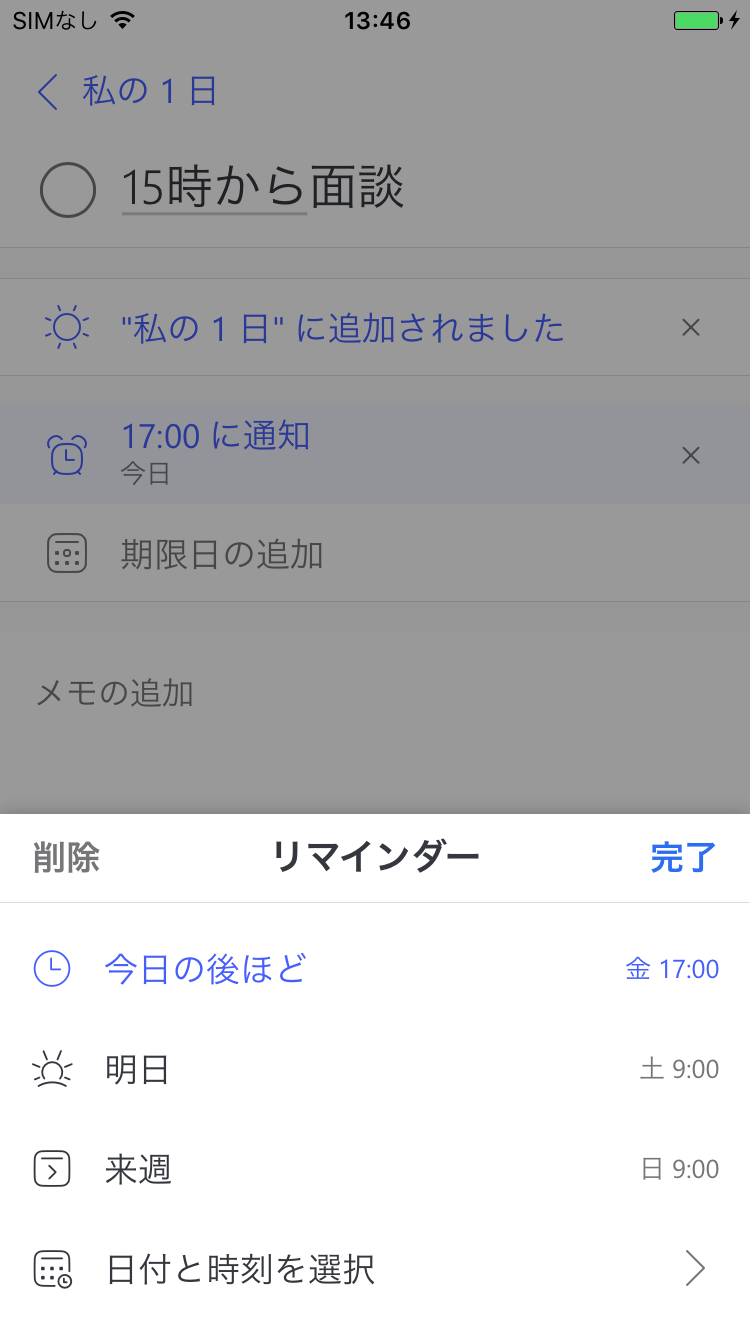Choose the 明日 9:00 reminder option
This screenshot has height=1334, width=750.
[375, 1070]
